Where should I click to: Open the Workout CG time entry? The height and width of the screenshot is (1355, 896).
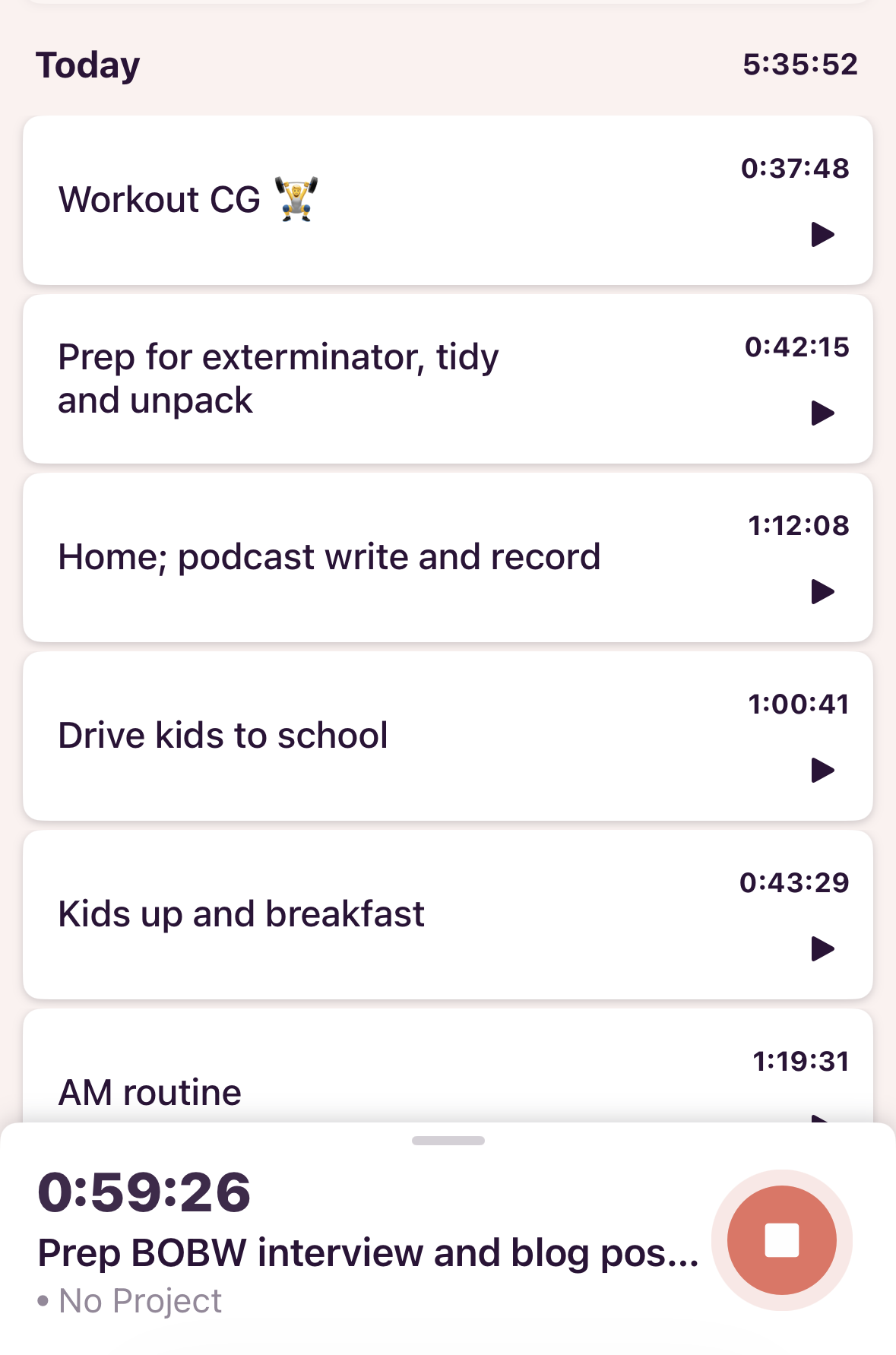coord(304,201)
